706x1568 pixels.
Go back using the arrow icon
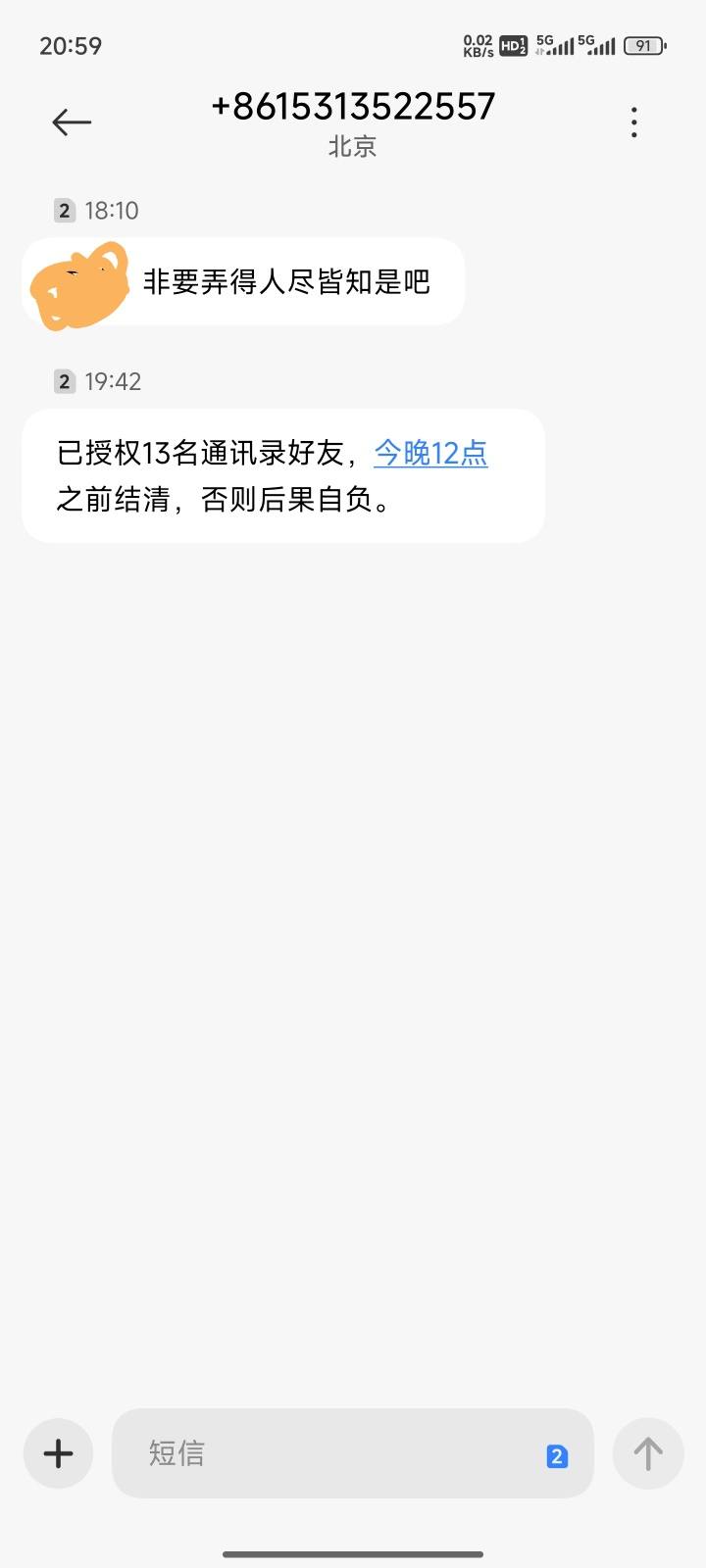72,122
